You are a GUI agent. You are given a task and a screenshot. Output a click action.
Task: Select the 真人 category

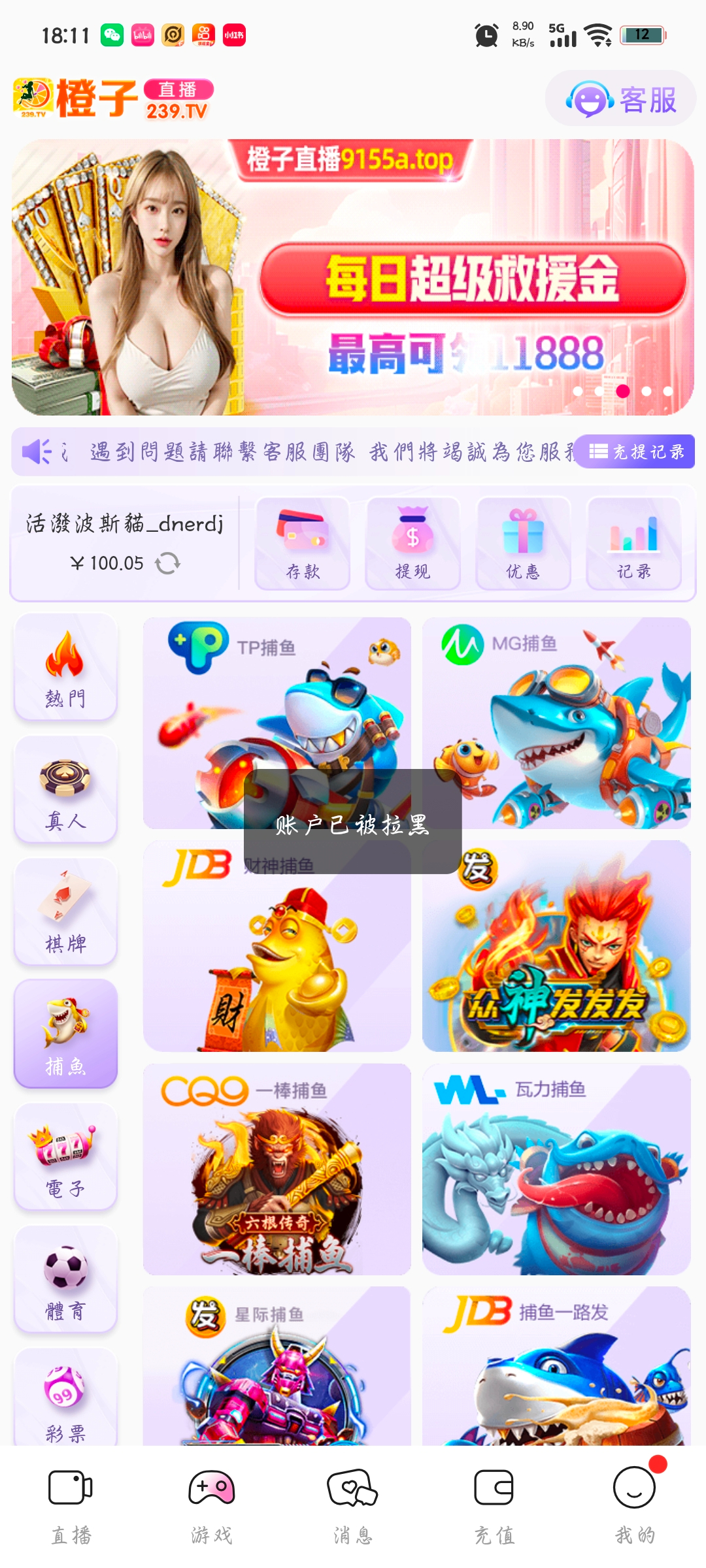[65, 790]
